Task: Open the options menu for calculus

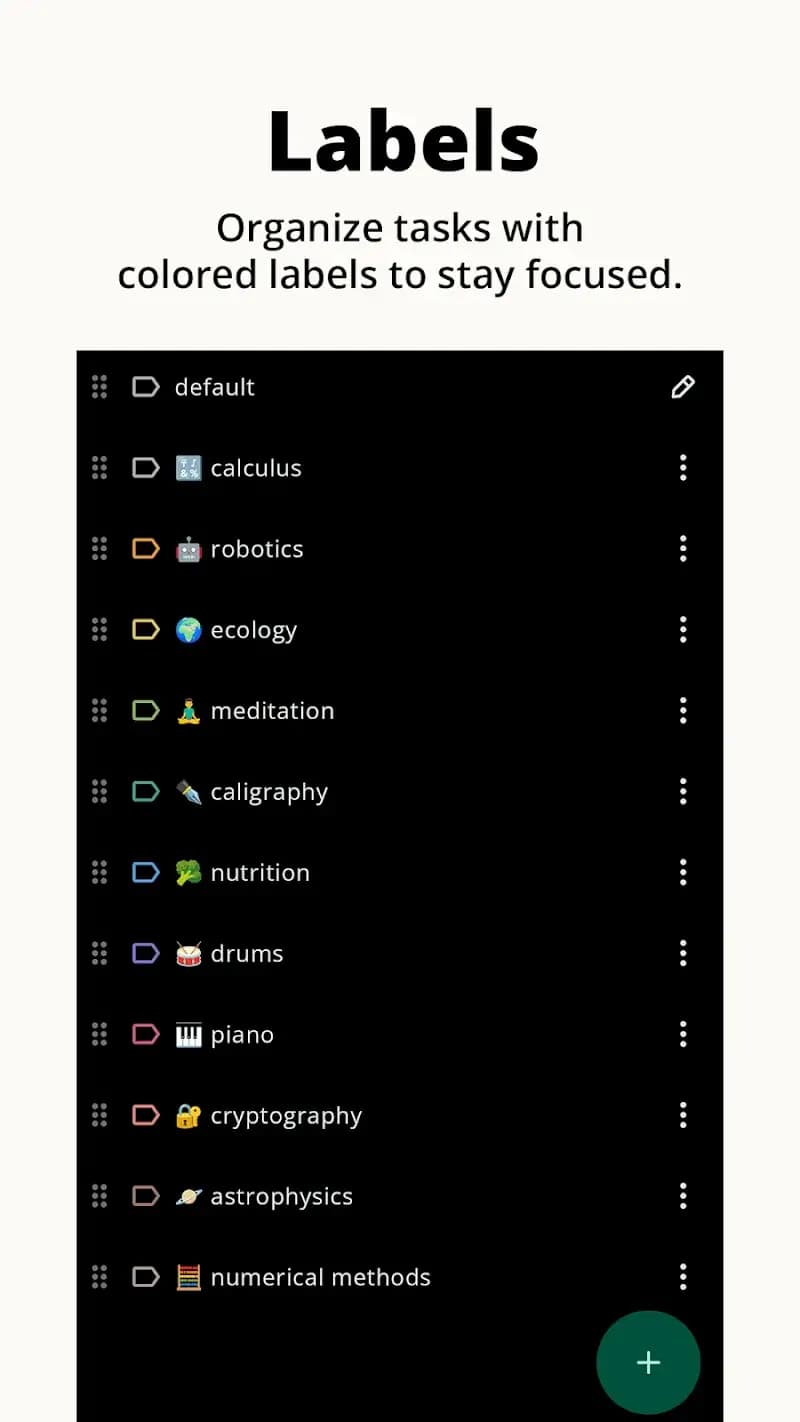Action: pyautogui.click(x=683, y=467)
